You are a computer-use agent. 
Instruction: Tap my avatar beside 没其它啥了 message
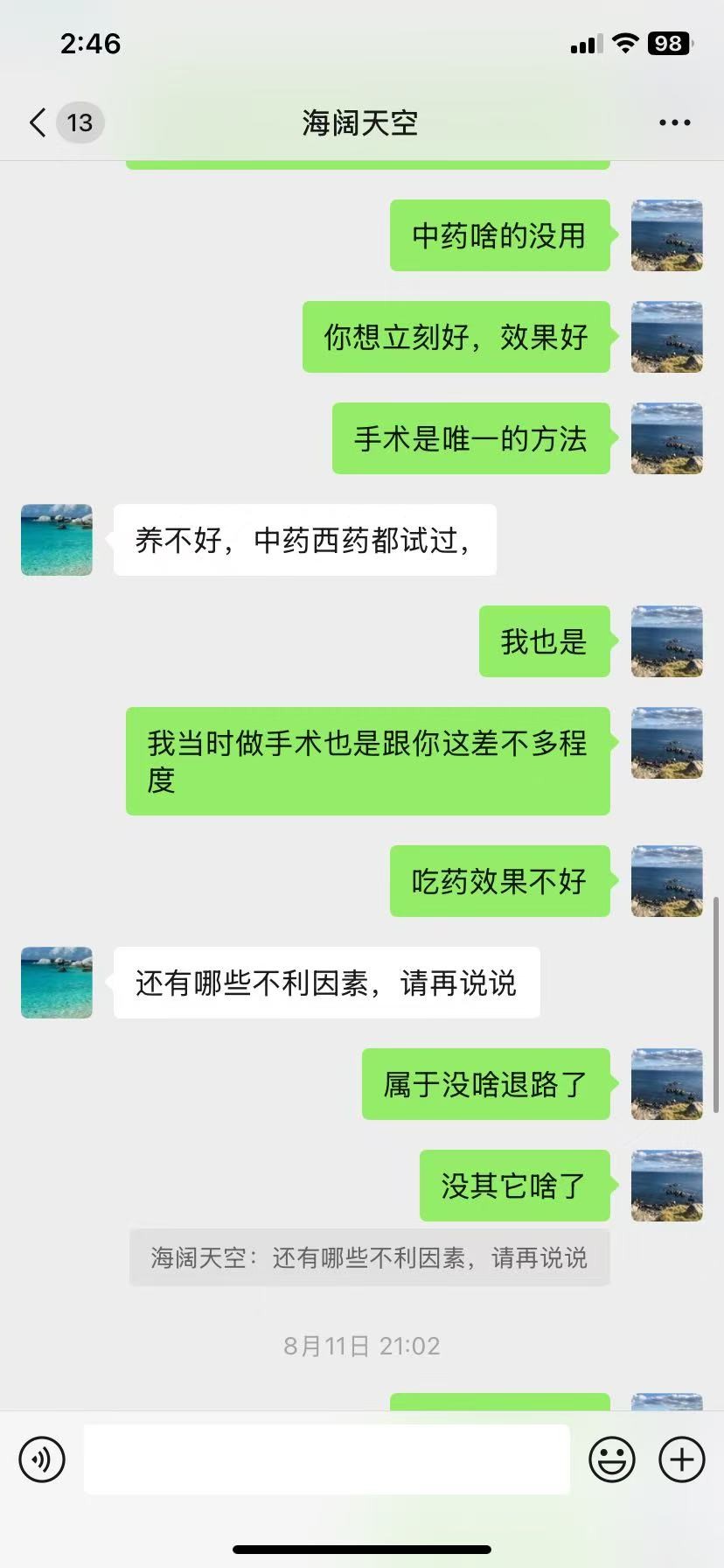(x=666, y=1186)
